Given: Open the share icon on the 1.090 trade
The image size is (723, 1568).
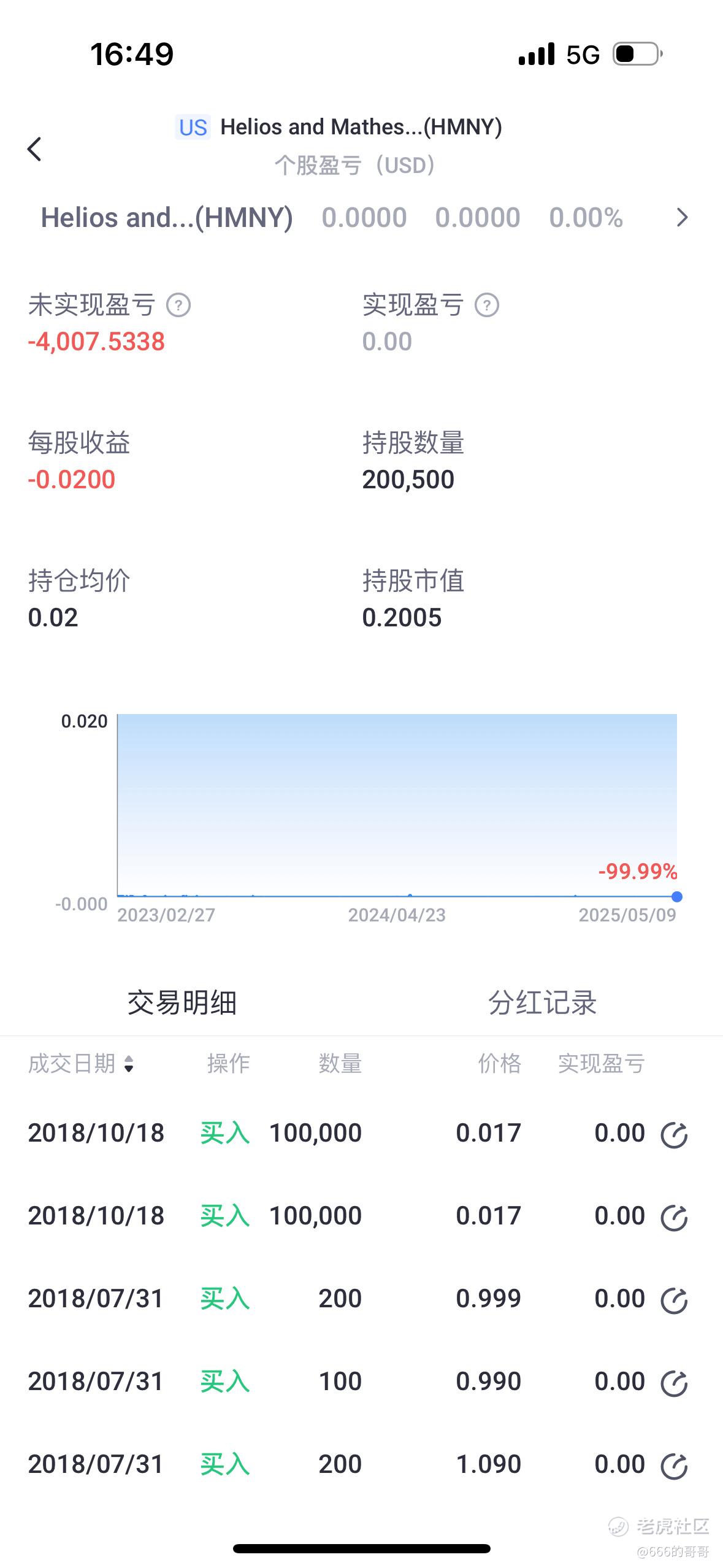Looking at the screenshot, I should tap(674, 1466).
